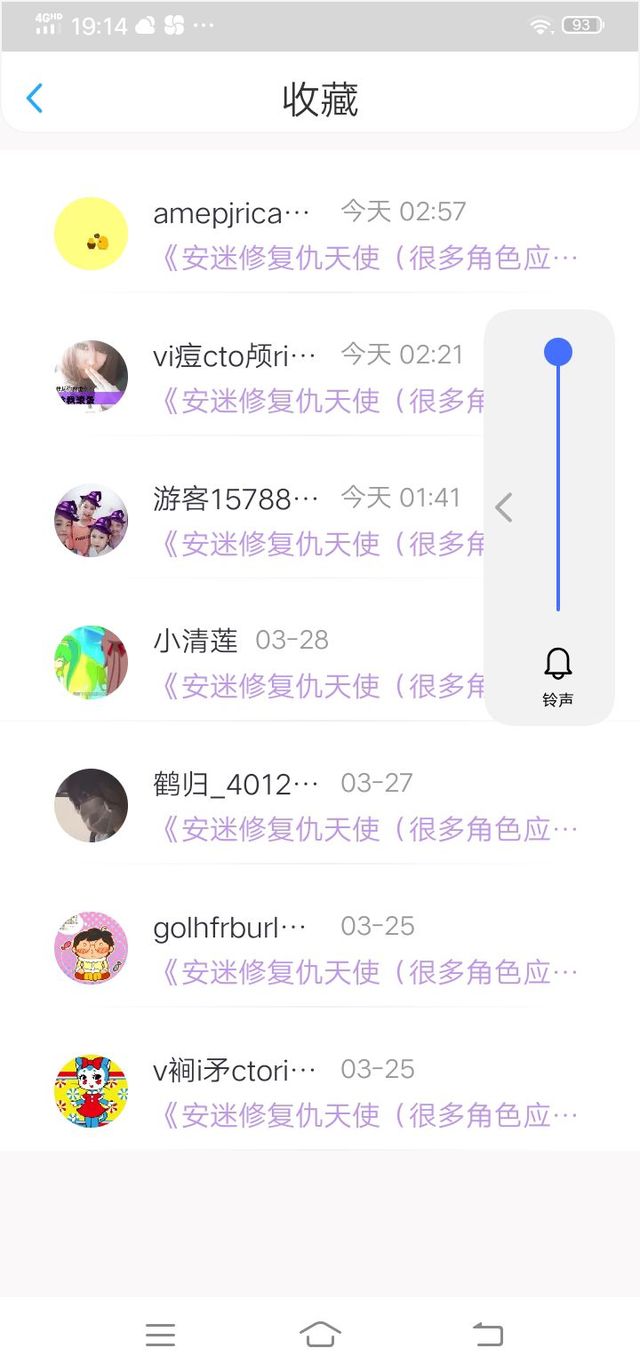This screenshot has width=640, height=1372.
Task: Tap the system back button
Action: tap(488, 1334)
